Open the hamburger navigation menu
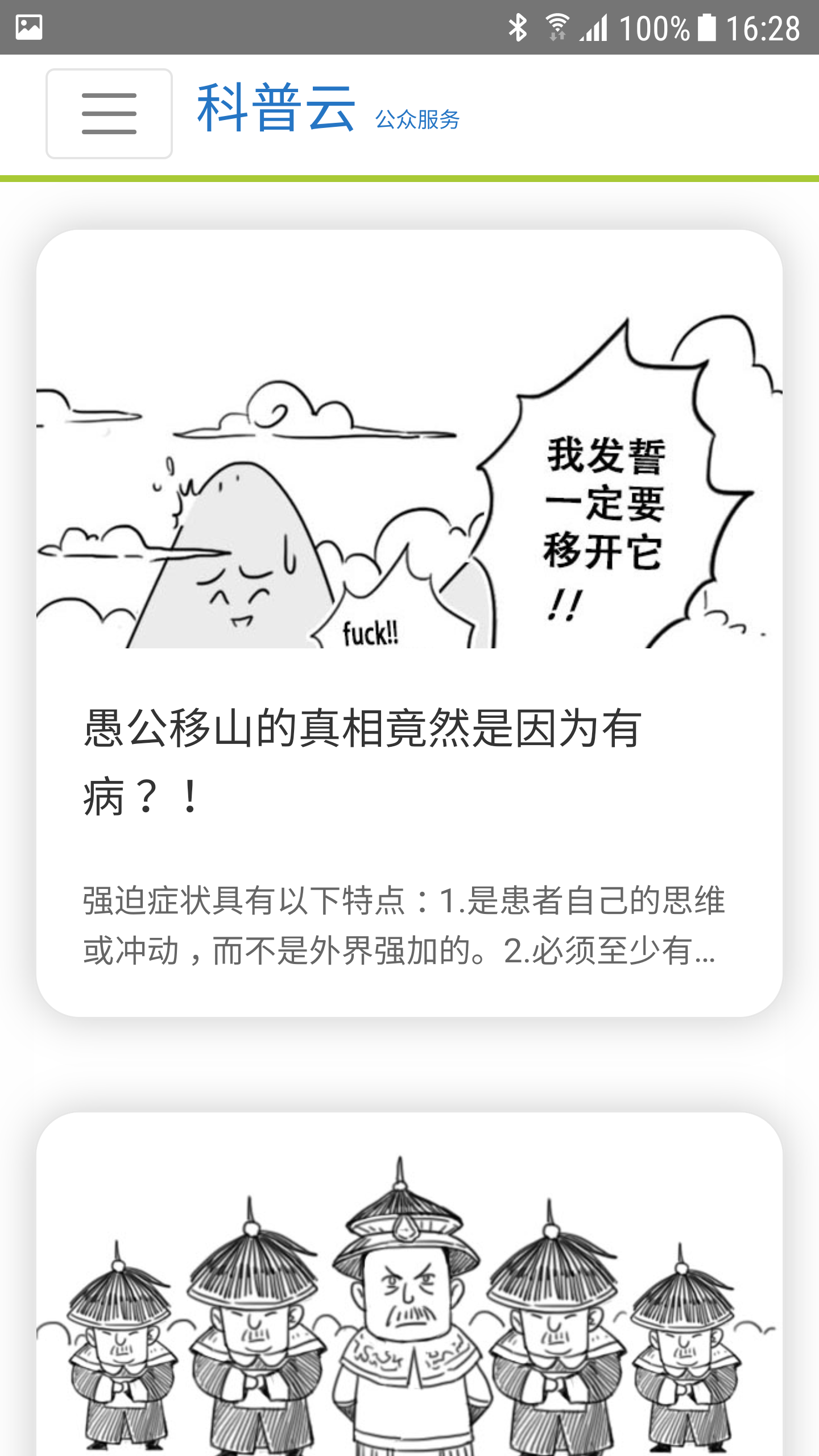Image resolution: width=819 pixels, height=1456 pixels. pos(109,114)
